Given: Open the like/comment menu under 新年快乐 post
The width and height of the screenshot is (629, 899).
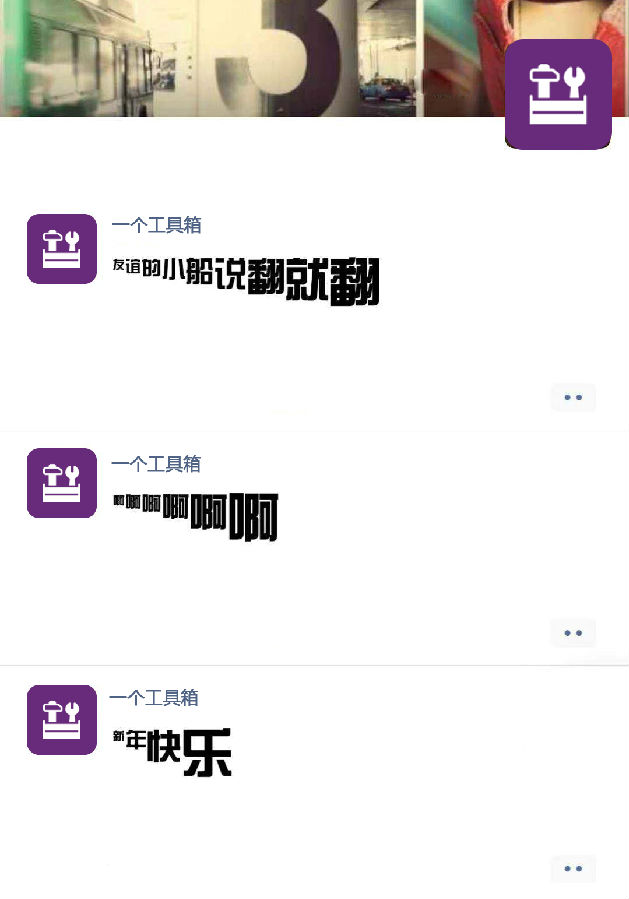Looking at the screenshot, I should click(573, 869).
